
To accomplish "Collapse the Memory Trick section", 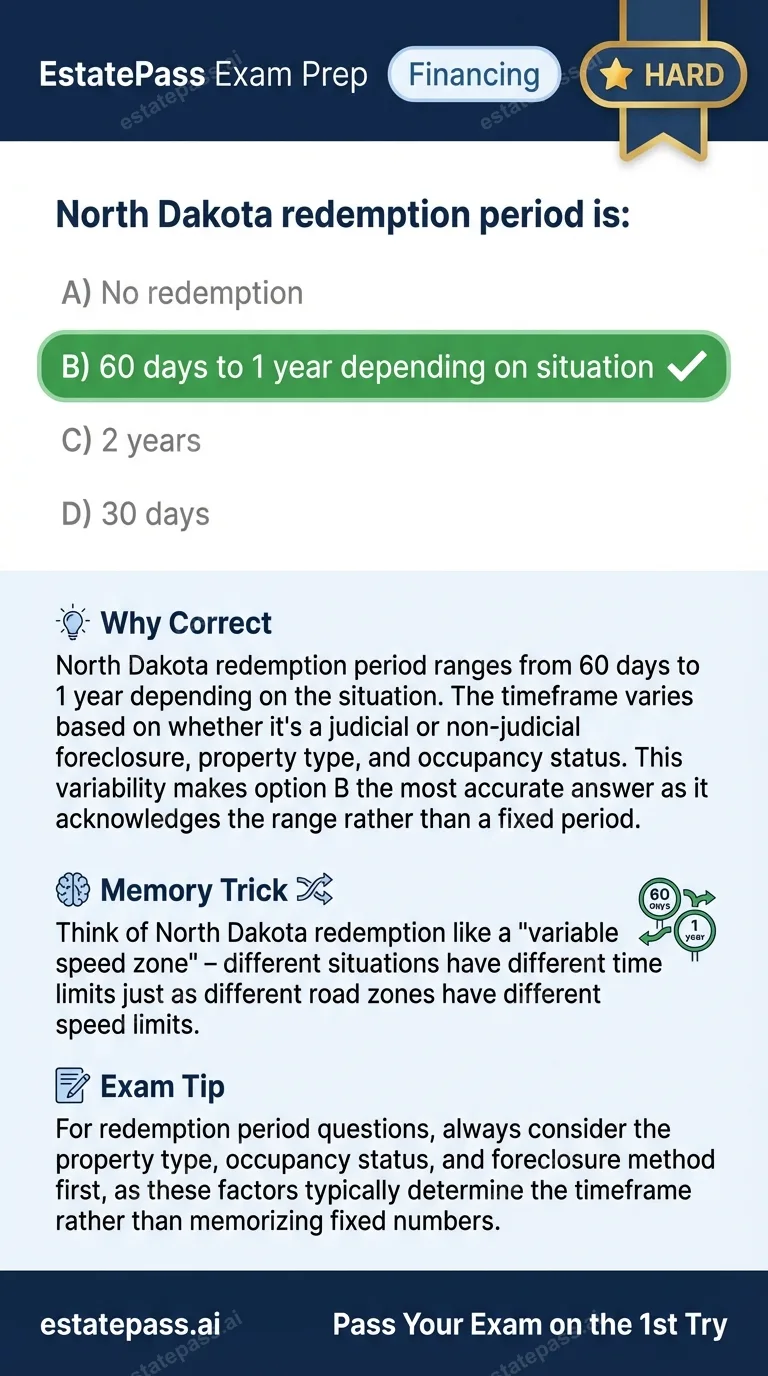I will click(x=193, y=889).
